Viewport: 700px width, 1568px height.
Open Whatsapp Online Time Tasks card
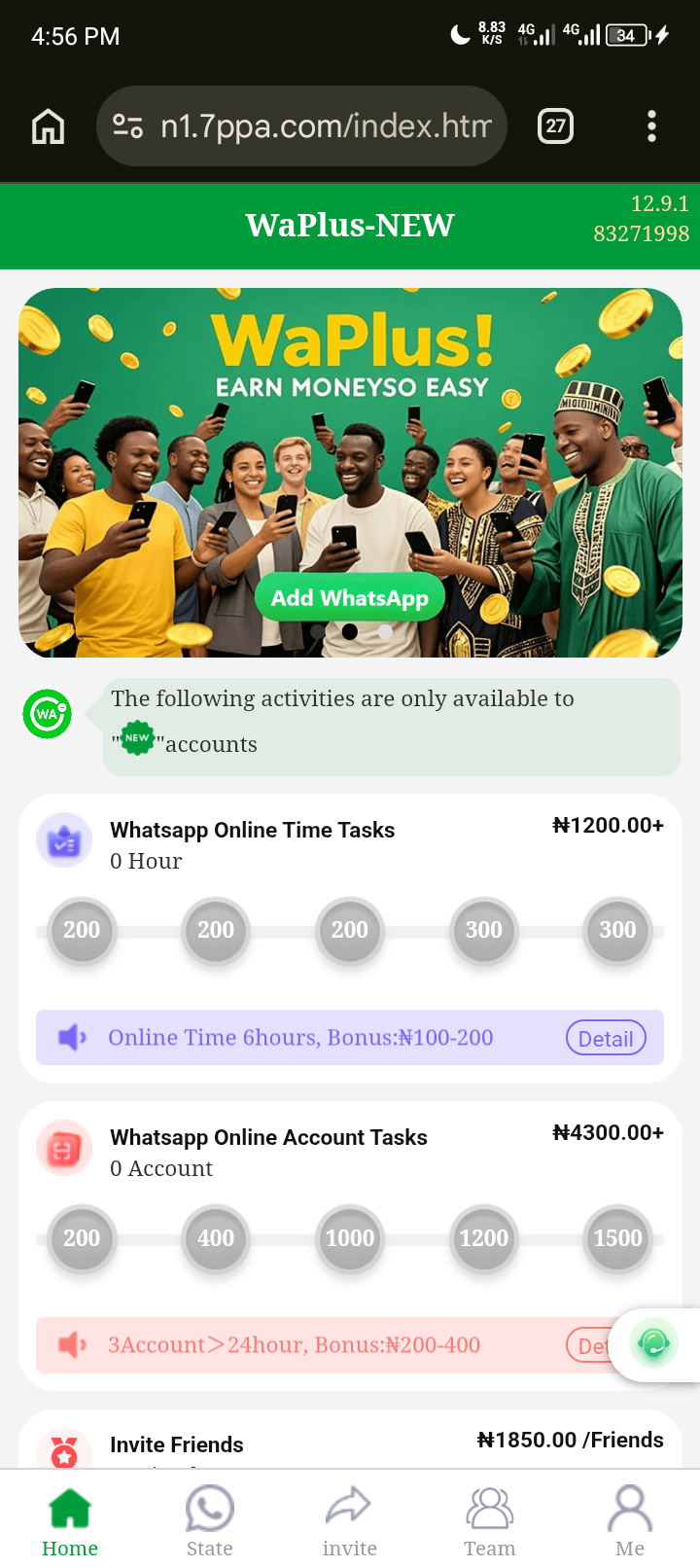coord(253,831)
